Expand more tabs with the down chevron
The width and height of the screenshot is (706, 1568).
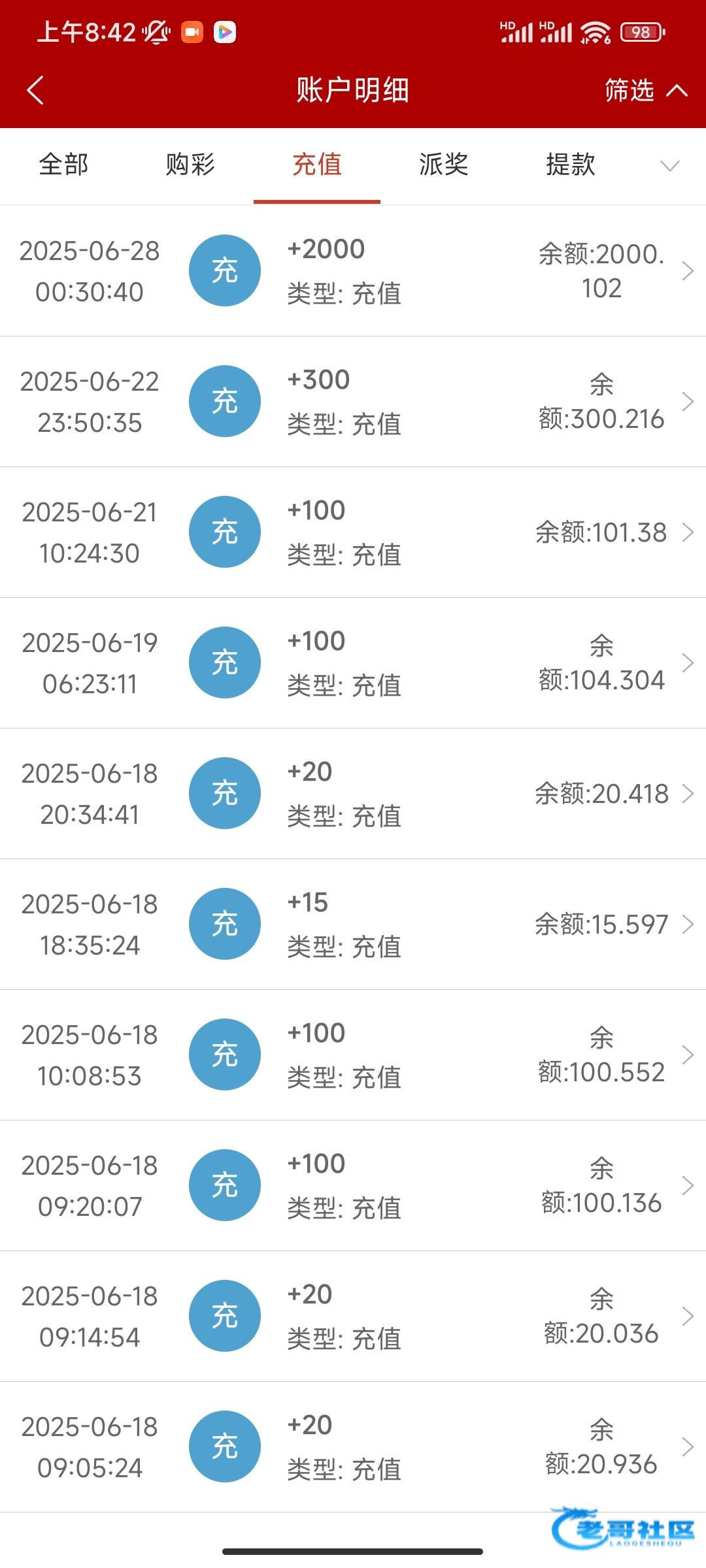click(669, 166)
